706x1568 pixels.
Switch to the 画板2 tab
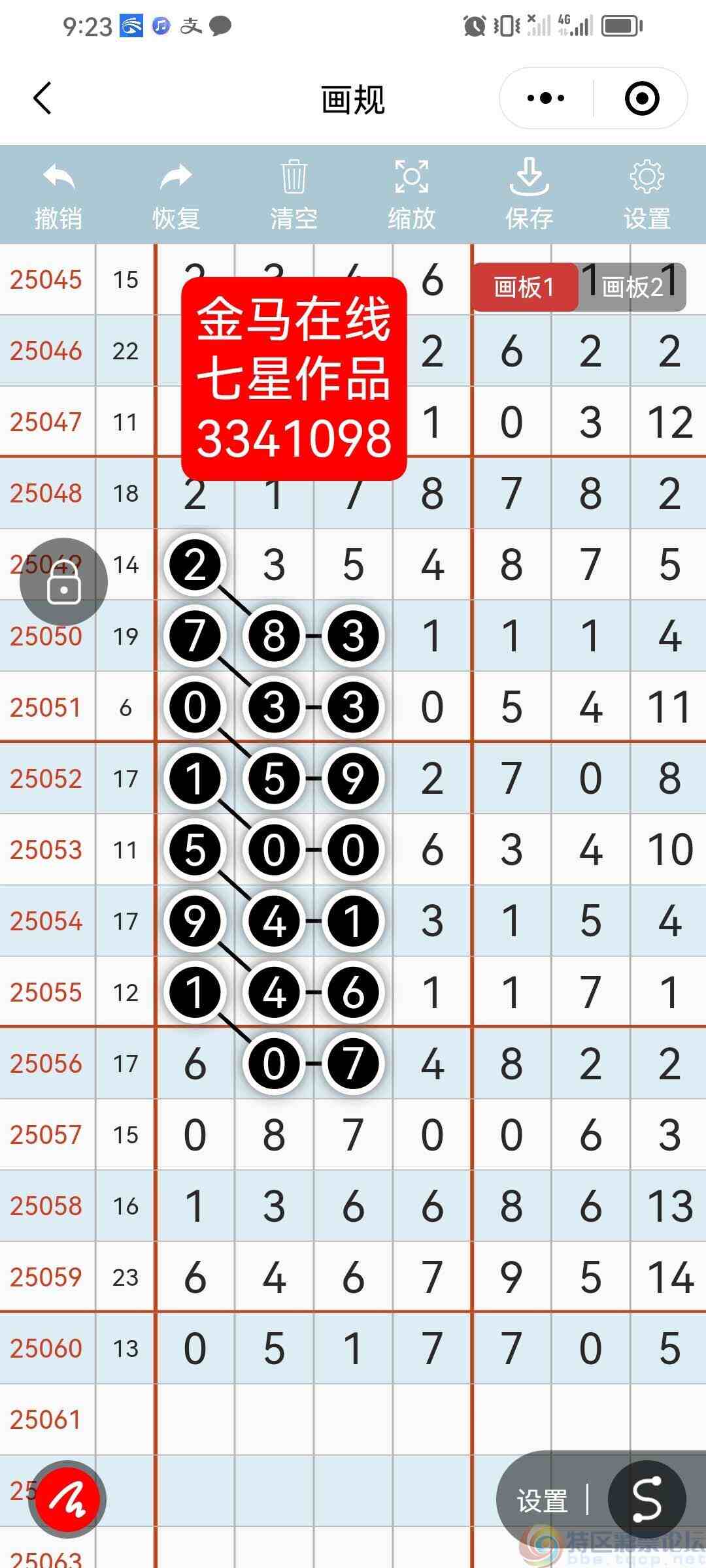632,287
